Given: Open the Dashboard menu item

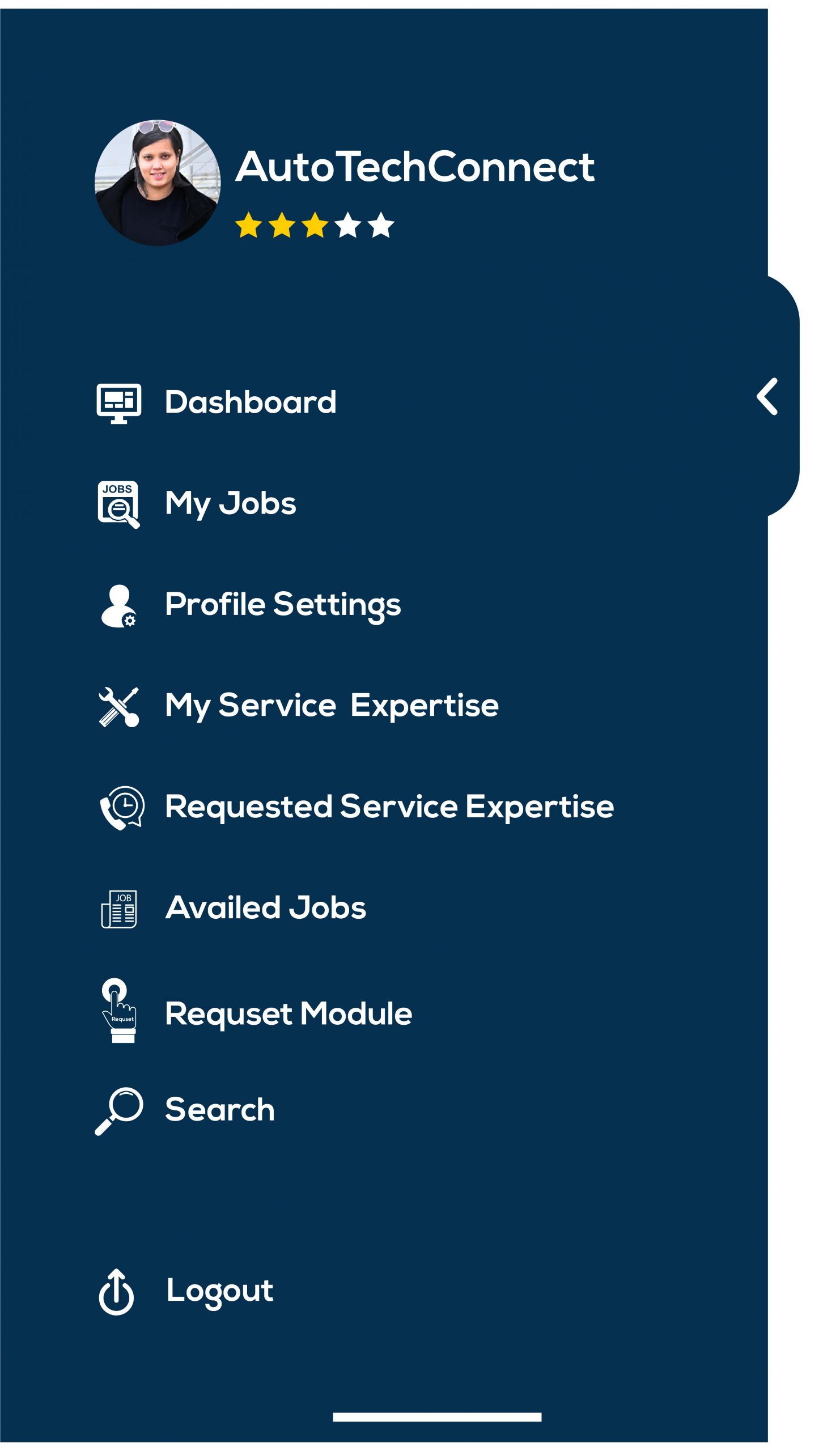Looking at the screenshot, I should click(217, 403).
